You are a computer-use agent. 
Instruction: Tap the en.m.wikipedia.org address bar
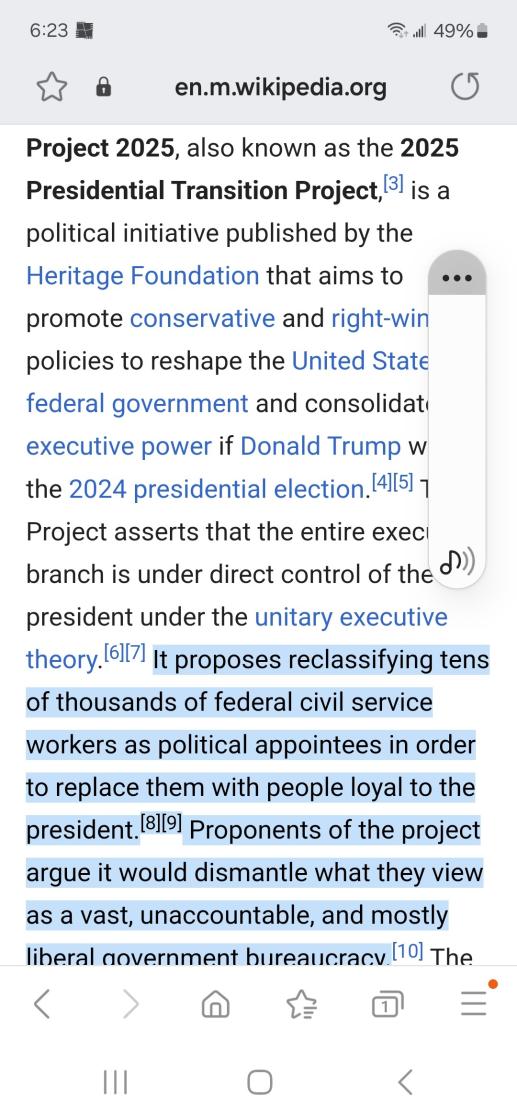point(281,88)
